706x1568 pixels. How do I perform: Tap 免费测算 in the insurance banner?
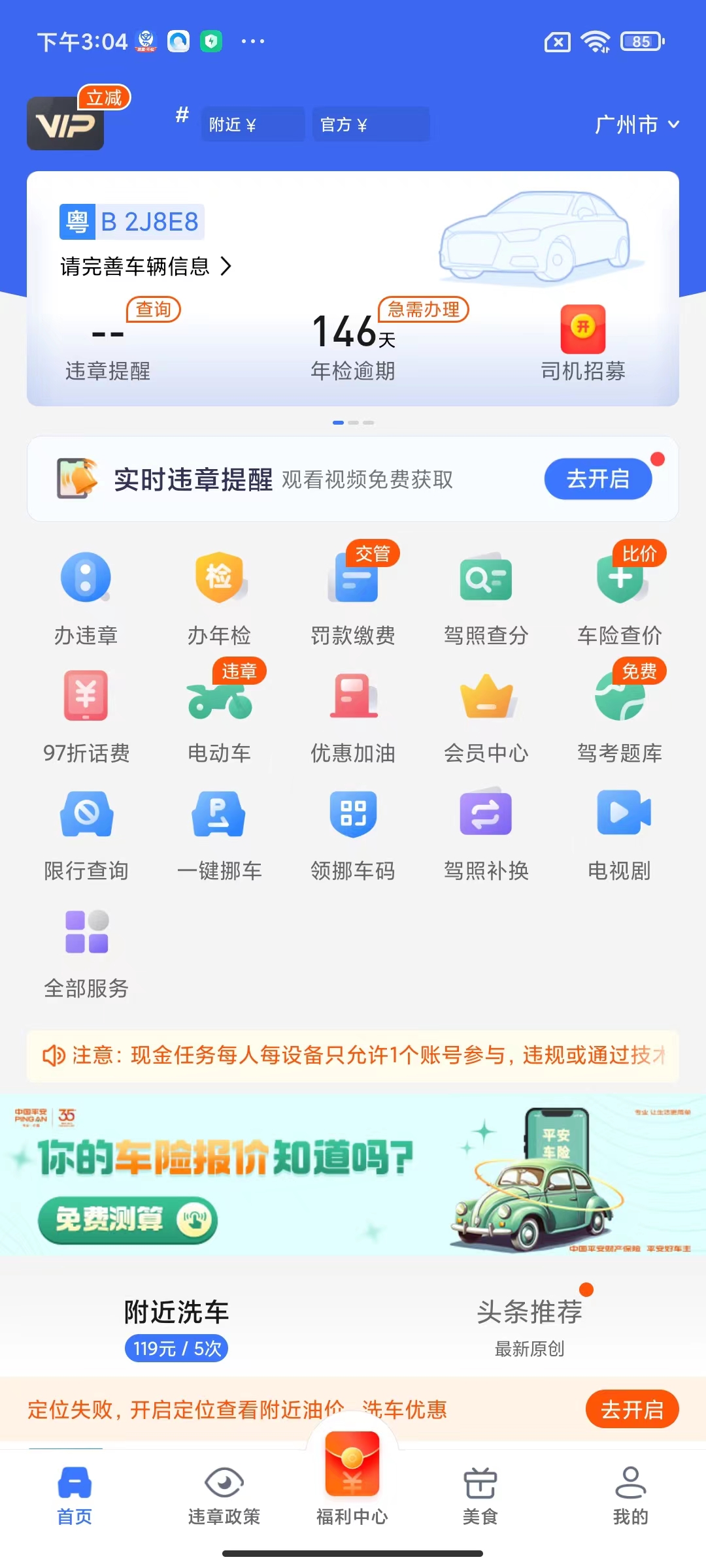[128, 1220]
